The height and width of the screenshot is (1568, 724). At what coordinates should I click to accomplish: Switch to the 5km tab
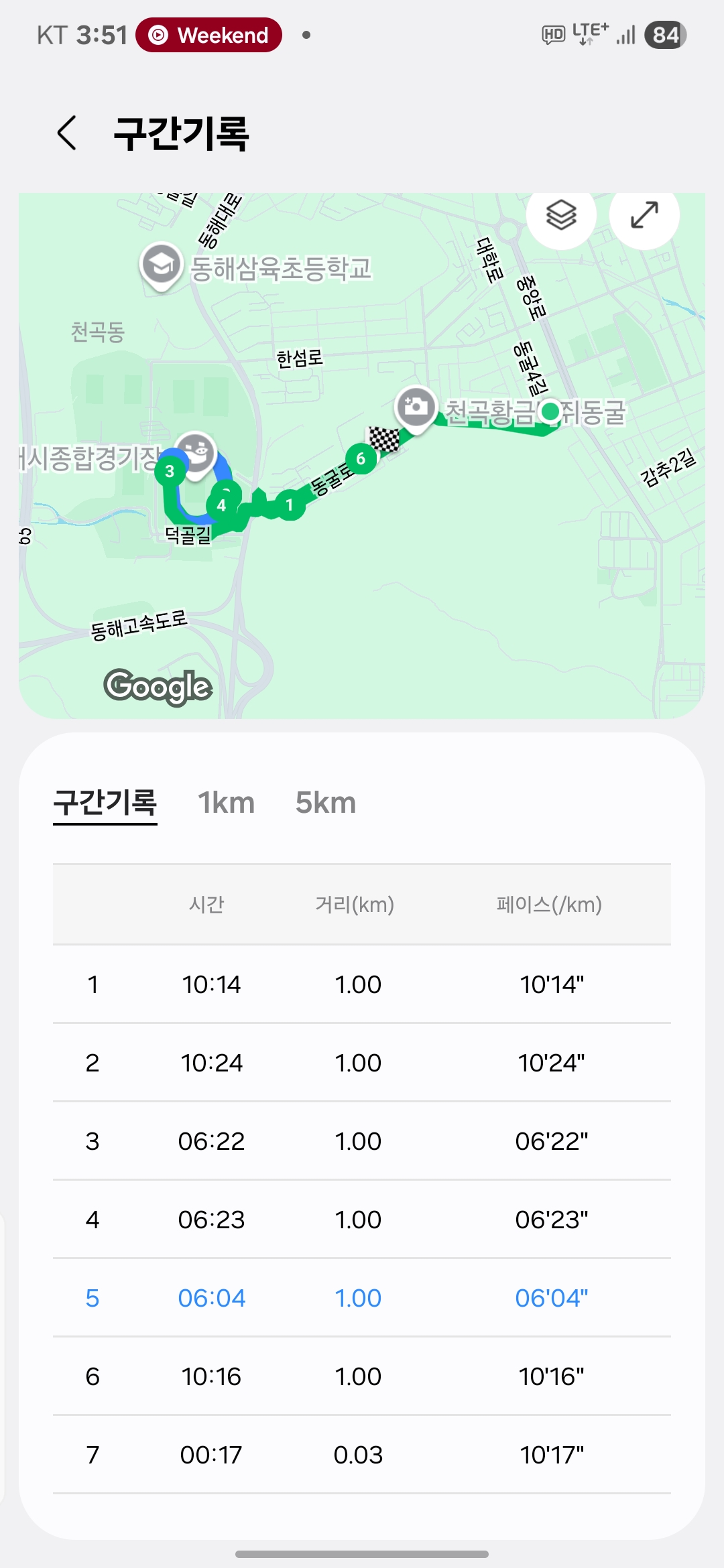pos(326,803)
